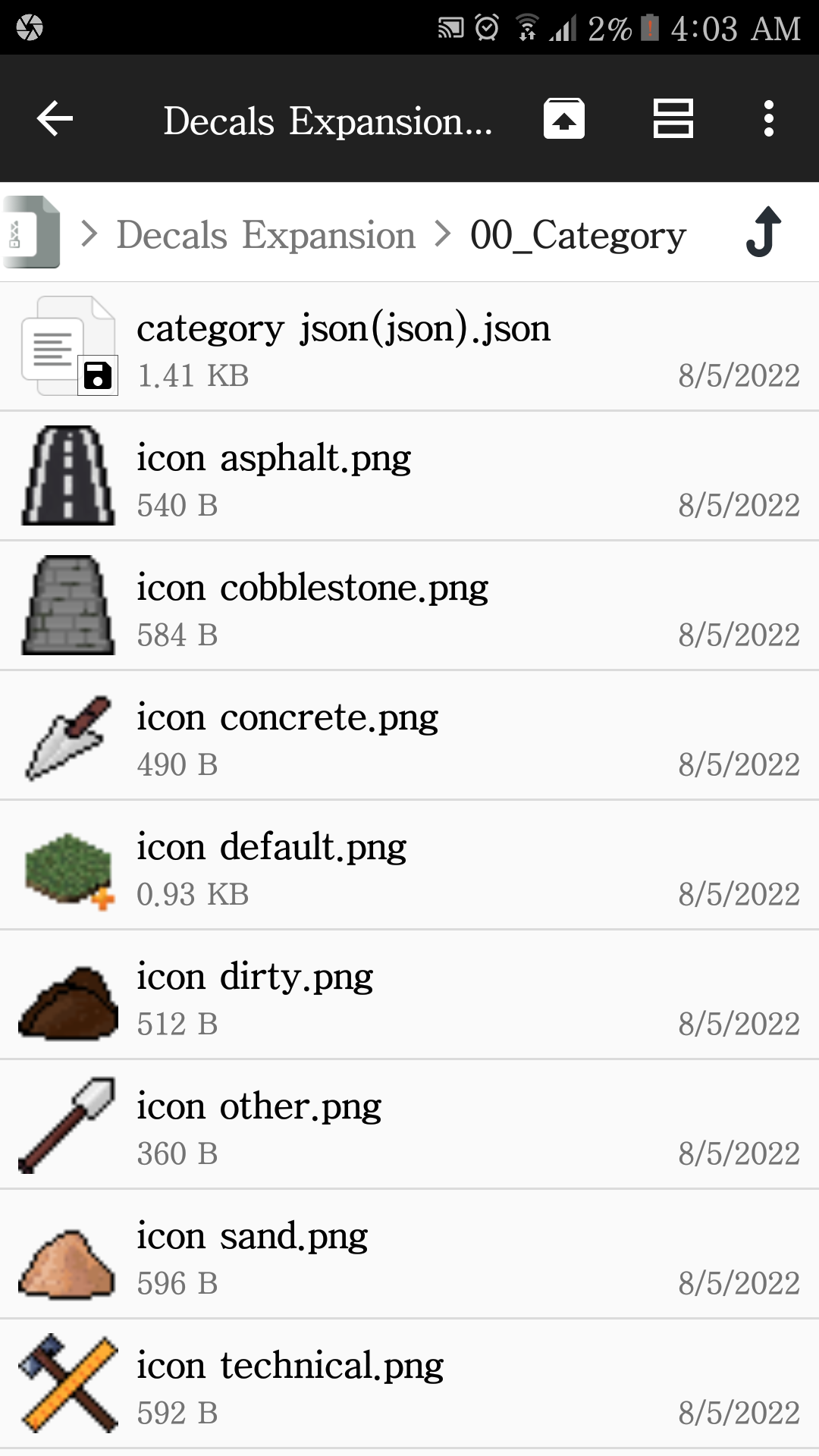819x1456 pixels.
Task: Go back using the toolbar arrow
Action: pos(55,119)
